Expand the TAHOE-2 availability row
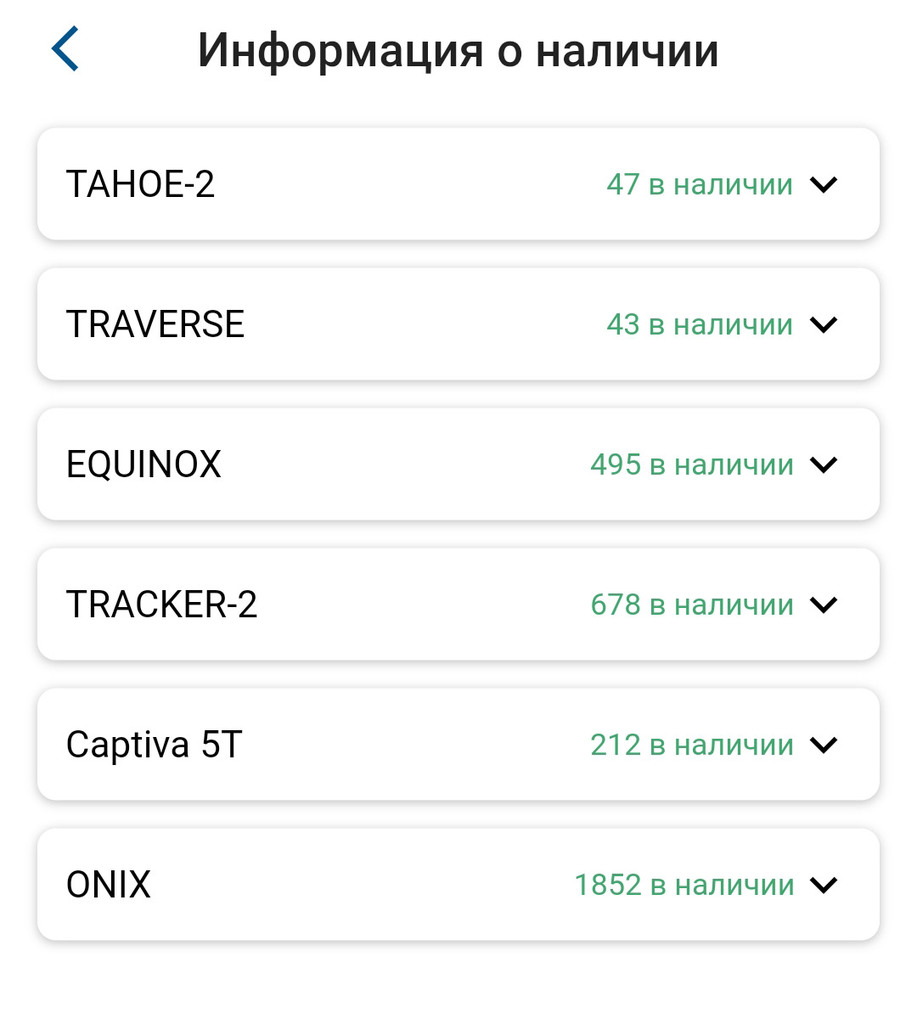The height and width of the screenshot is (1024, 917). click(x=822, y=185)
